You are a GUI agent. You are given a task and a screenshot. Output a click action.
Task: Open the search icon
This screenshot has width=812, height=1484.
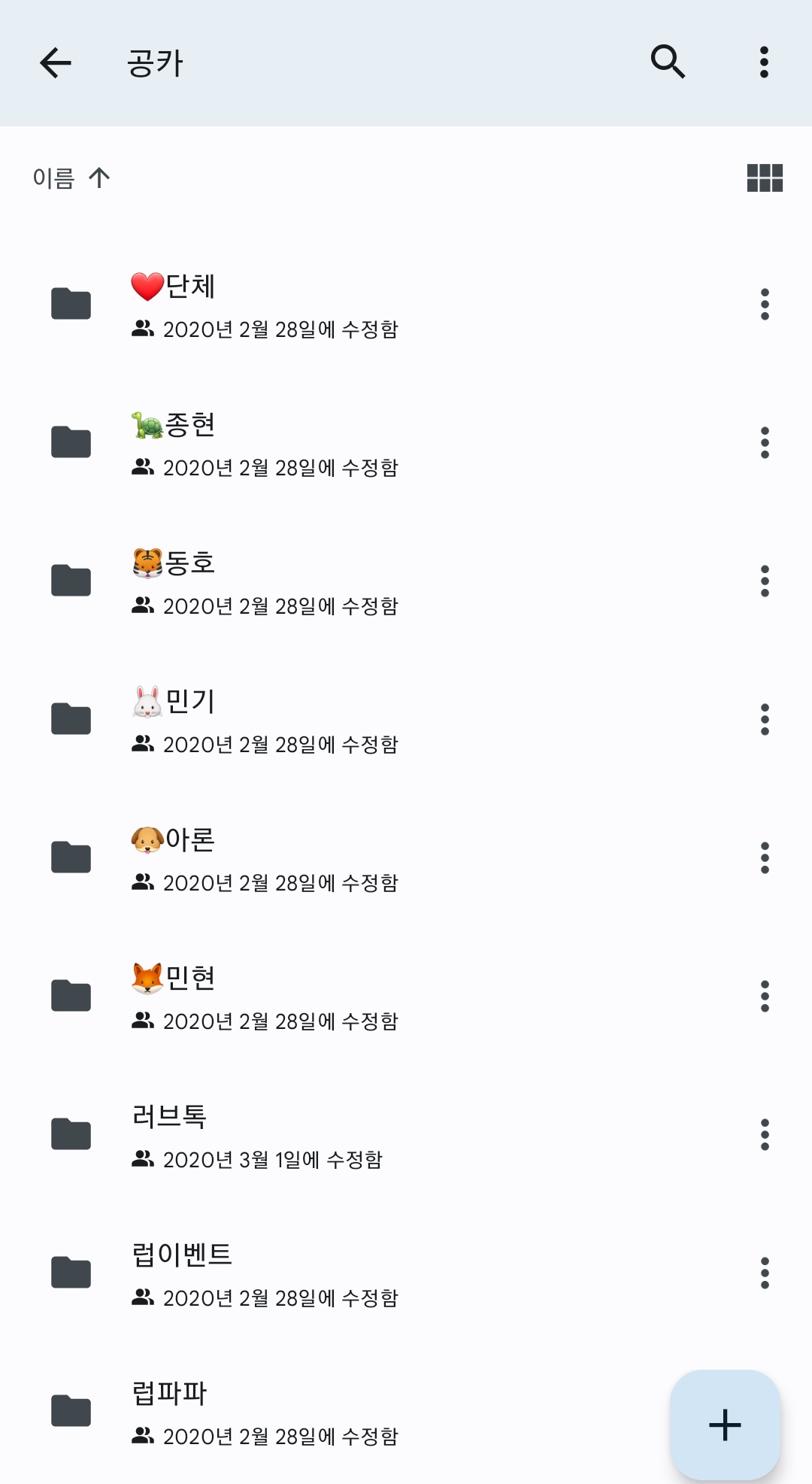click(668, 62)
